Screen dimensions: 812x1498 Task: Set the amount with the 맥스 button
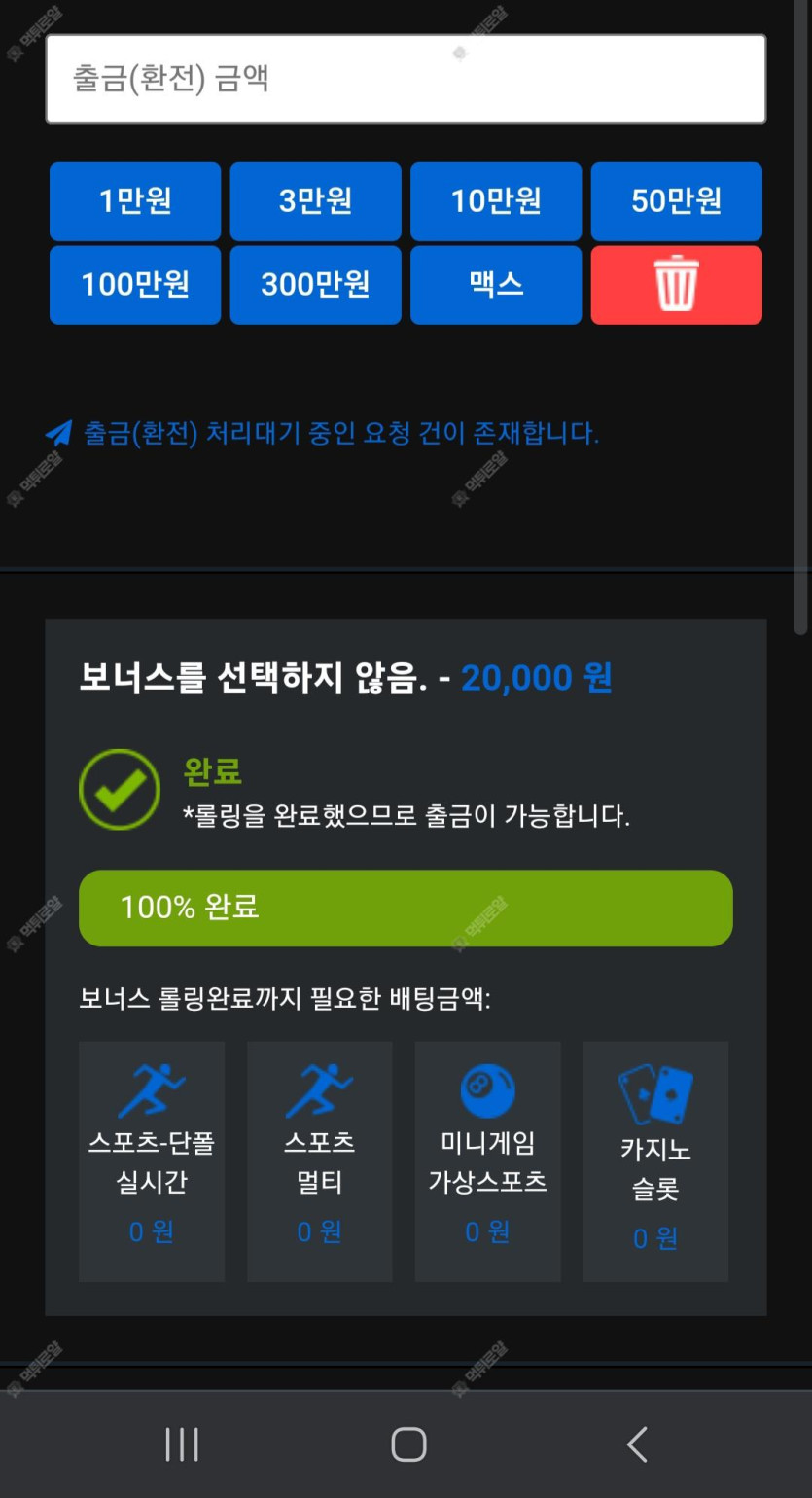pos(496,285)
